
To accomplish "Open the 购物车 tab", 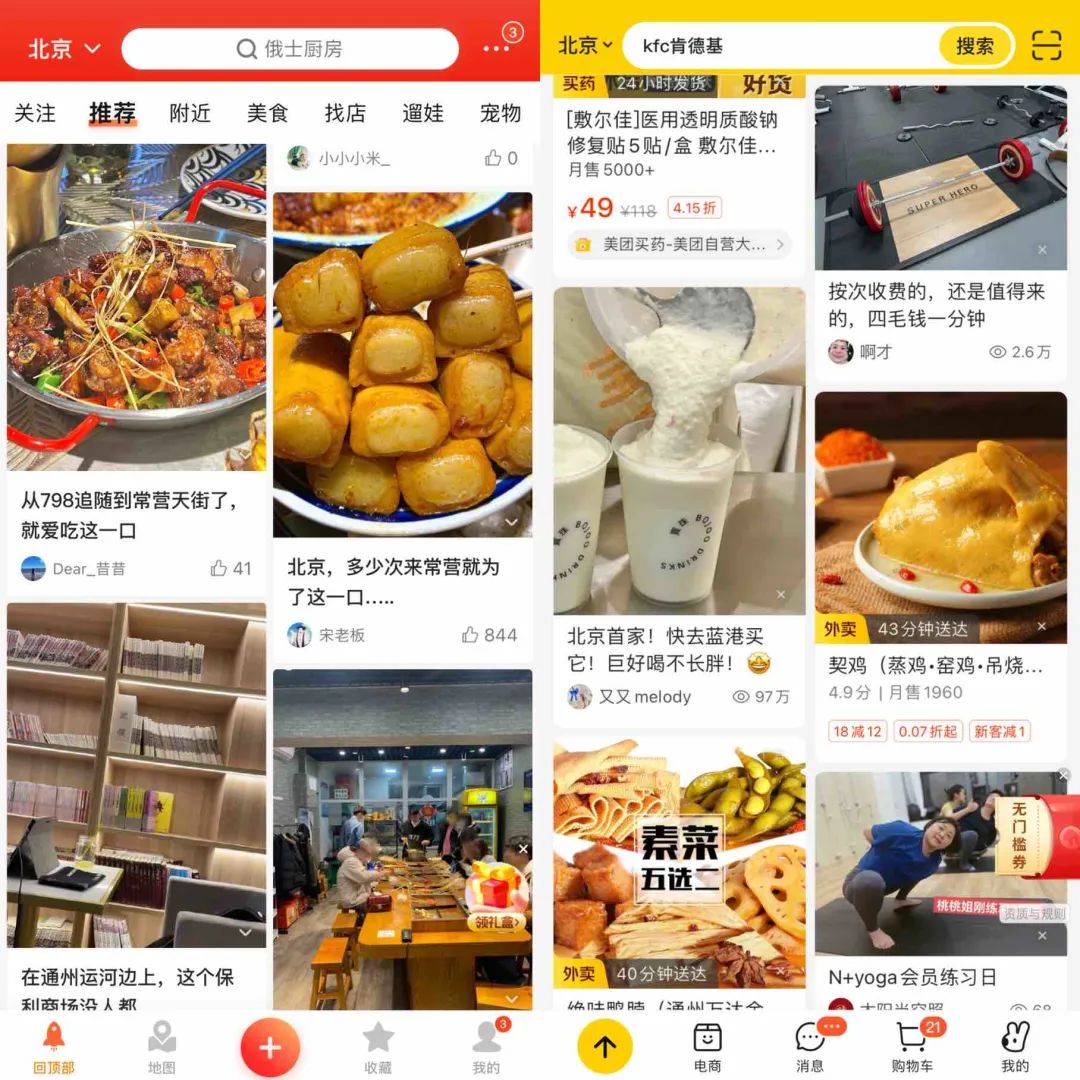I will (x=911, y=1047).
